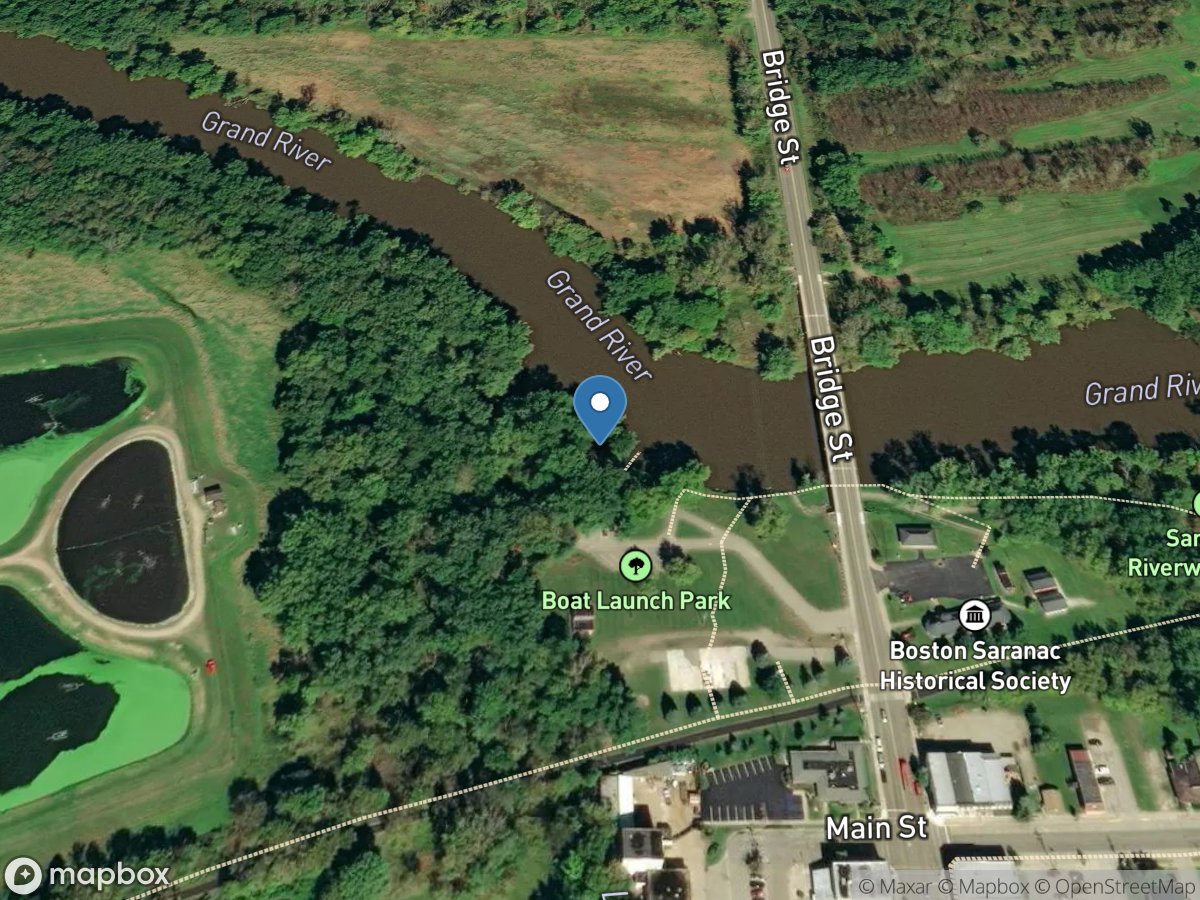Open Boston Saranac Historical Society museum marker
This screenshot has height=900, width=1200.
pyautogui.click(x=974, y=615)
